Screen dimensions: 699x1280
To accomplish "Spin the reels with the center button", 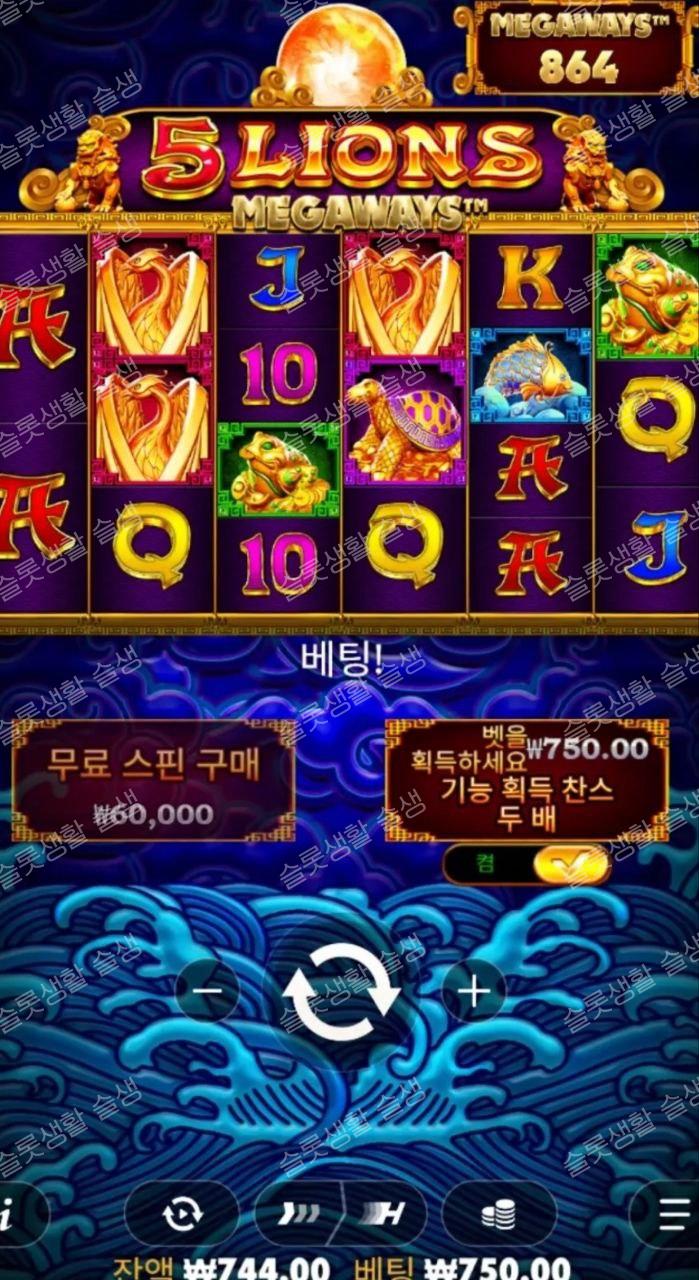I will tap(341, 994).
